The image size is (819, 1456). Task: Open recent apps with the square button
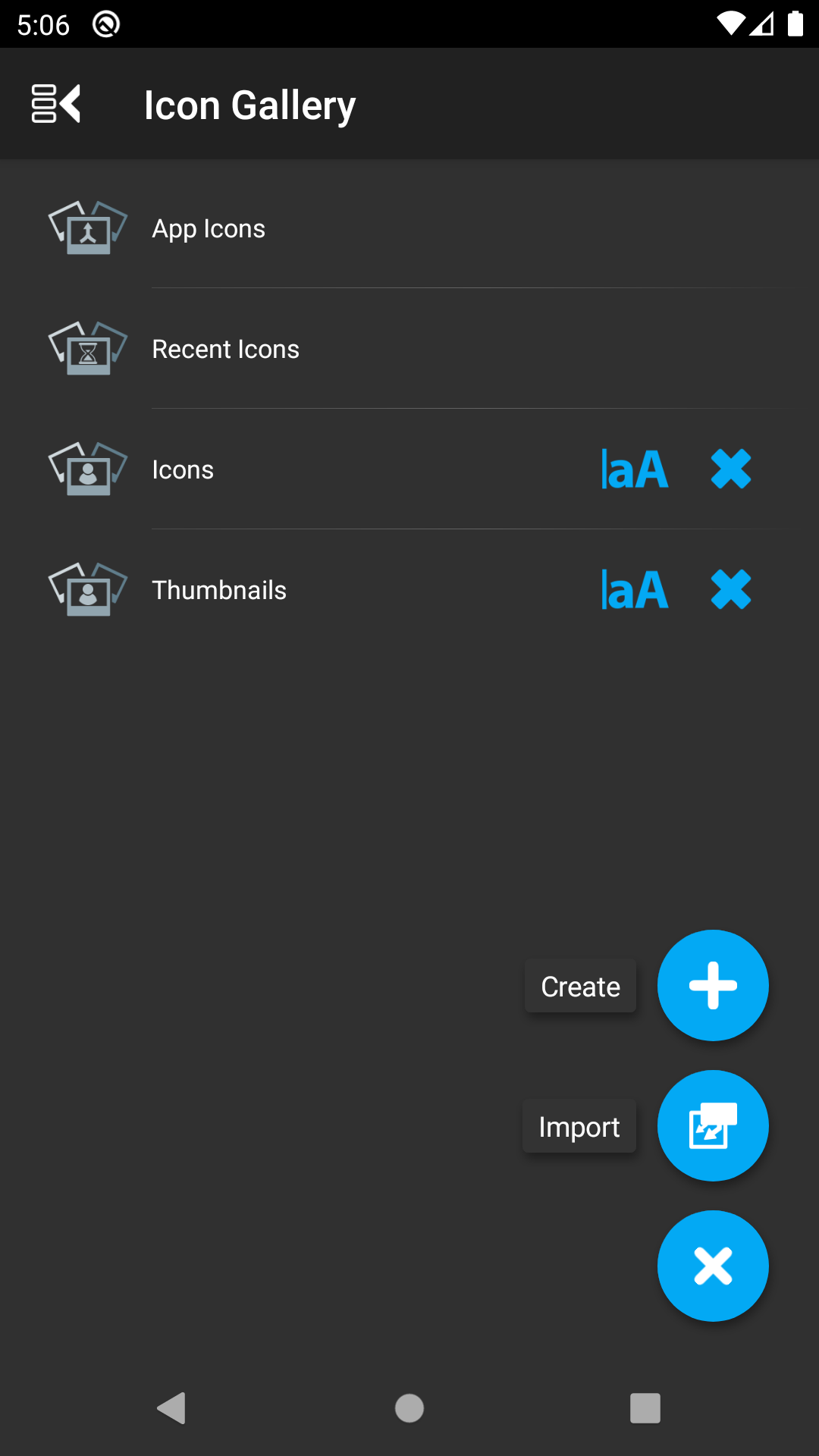tap(644, 1408)
